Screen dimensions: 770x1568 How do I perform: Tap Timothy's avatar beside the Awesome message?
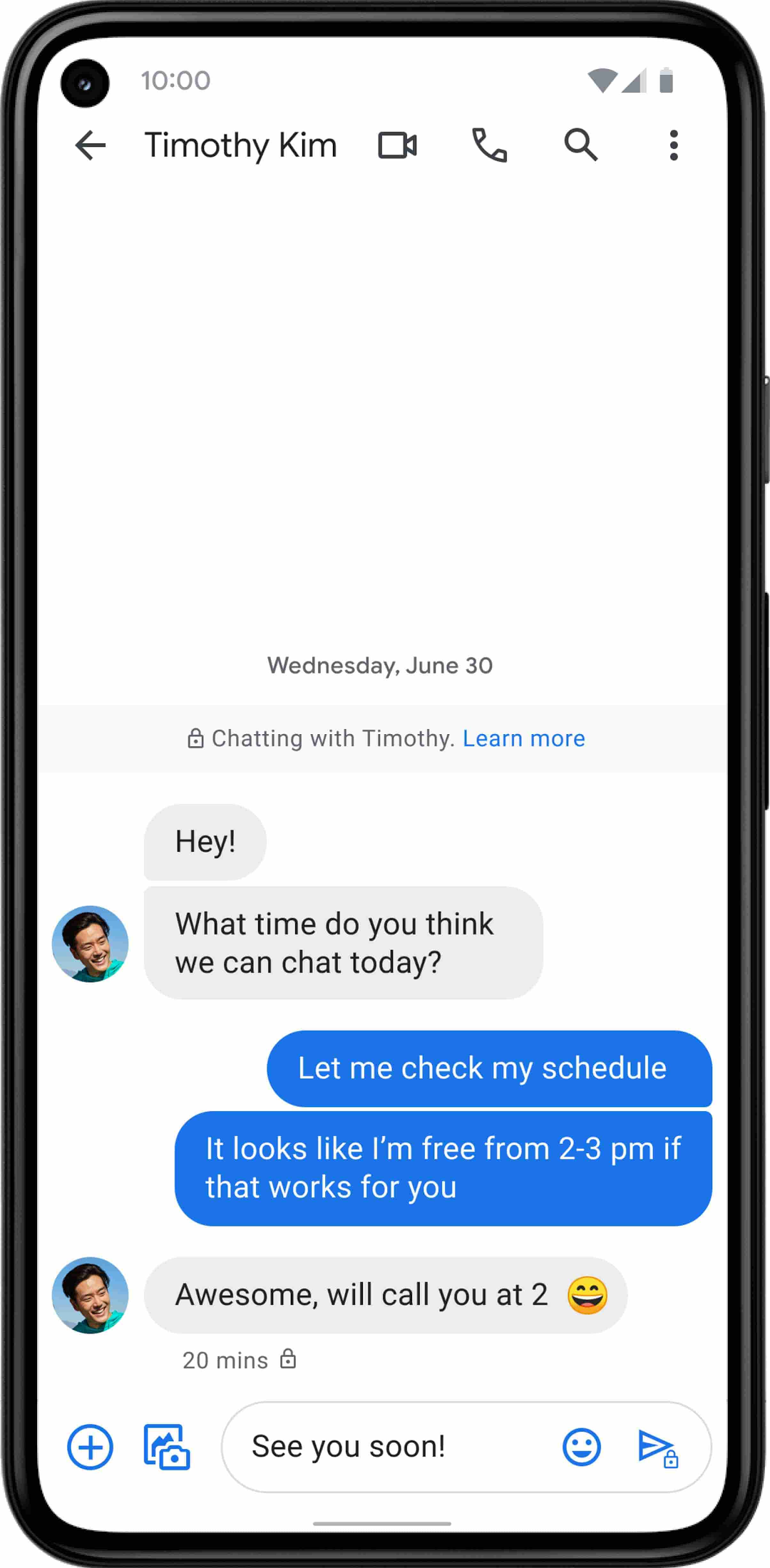[x=91, y=1295]
